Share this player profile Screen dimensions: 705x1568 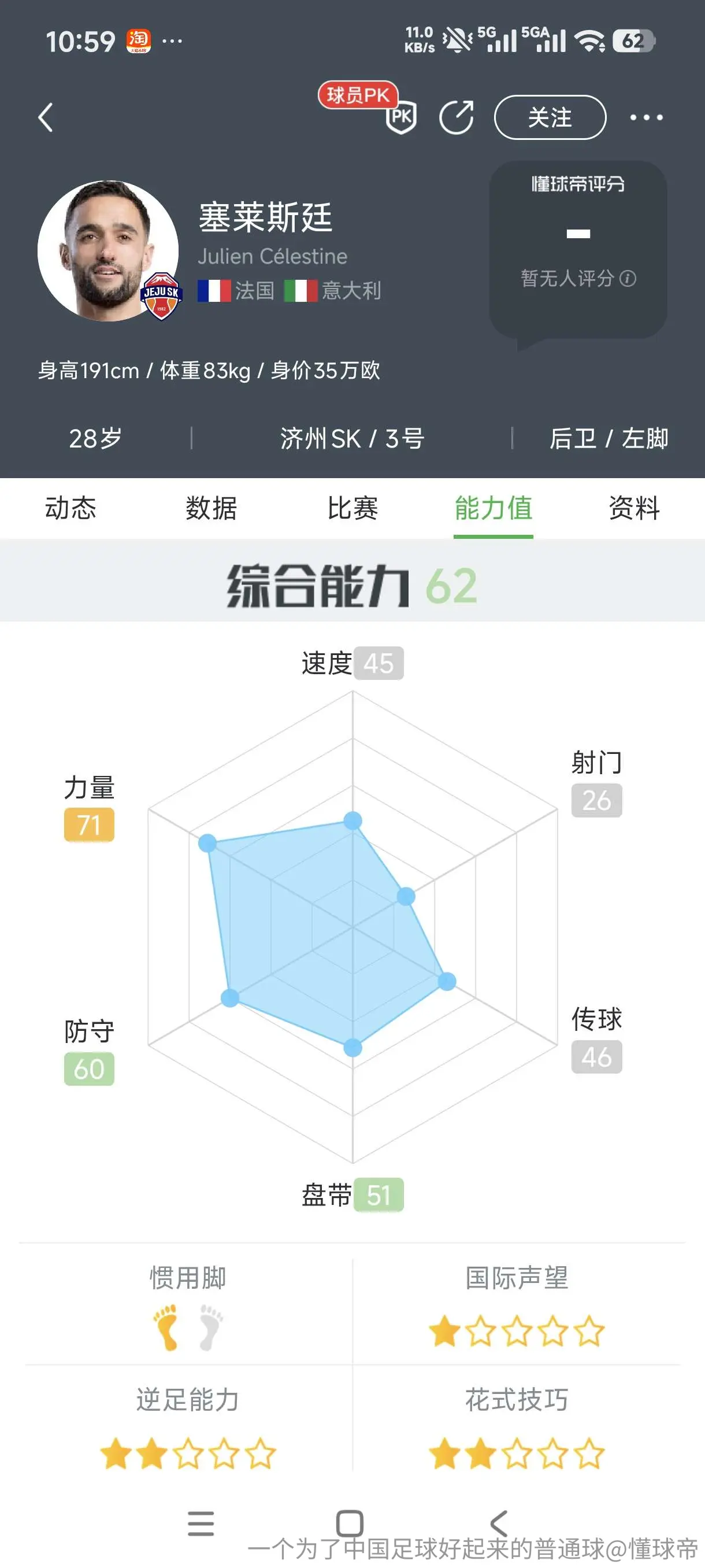click(x=456, y=117)
